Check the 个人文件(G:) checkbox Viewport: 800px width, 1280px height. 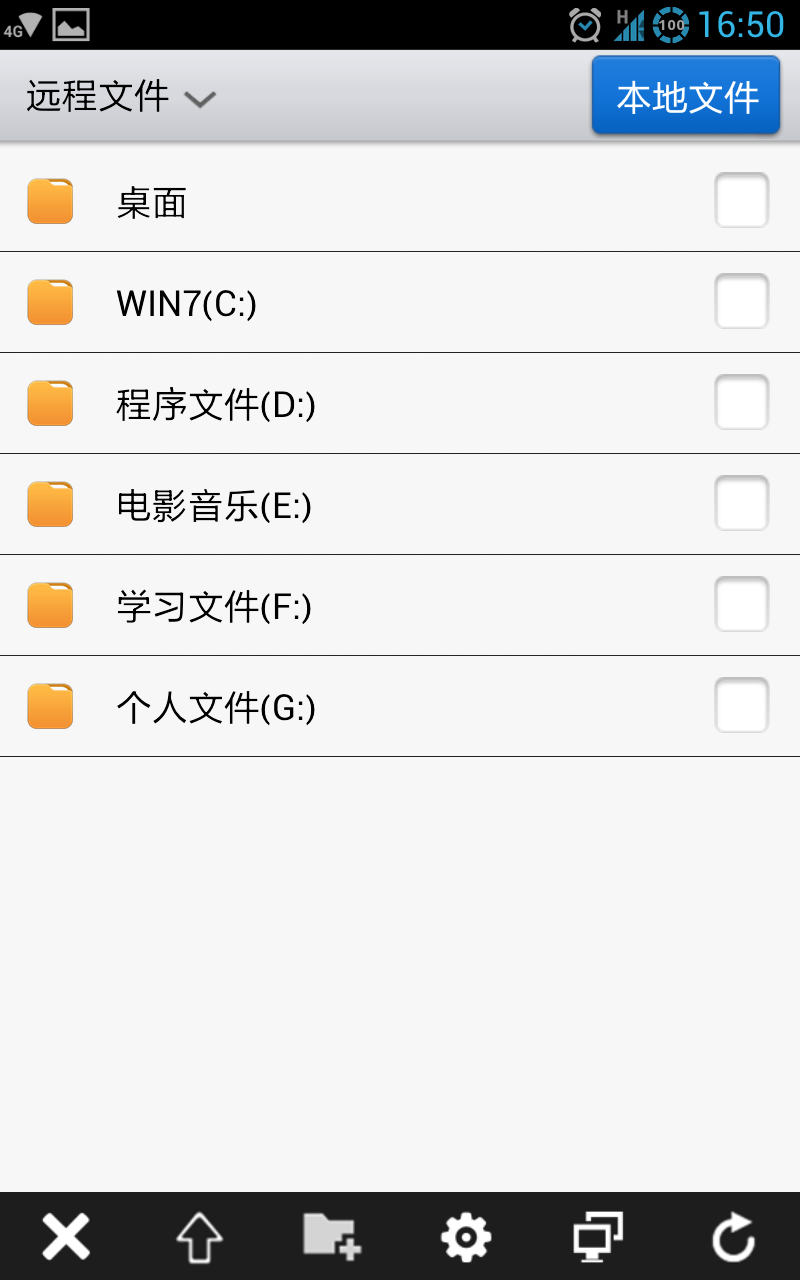coord(741,706)
